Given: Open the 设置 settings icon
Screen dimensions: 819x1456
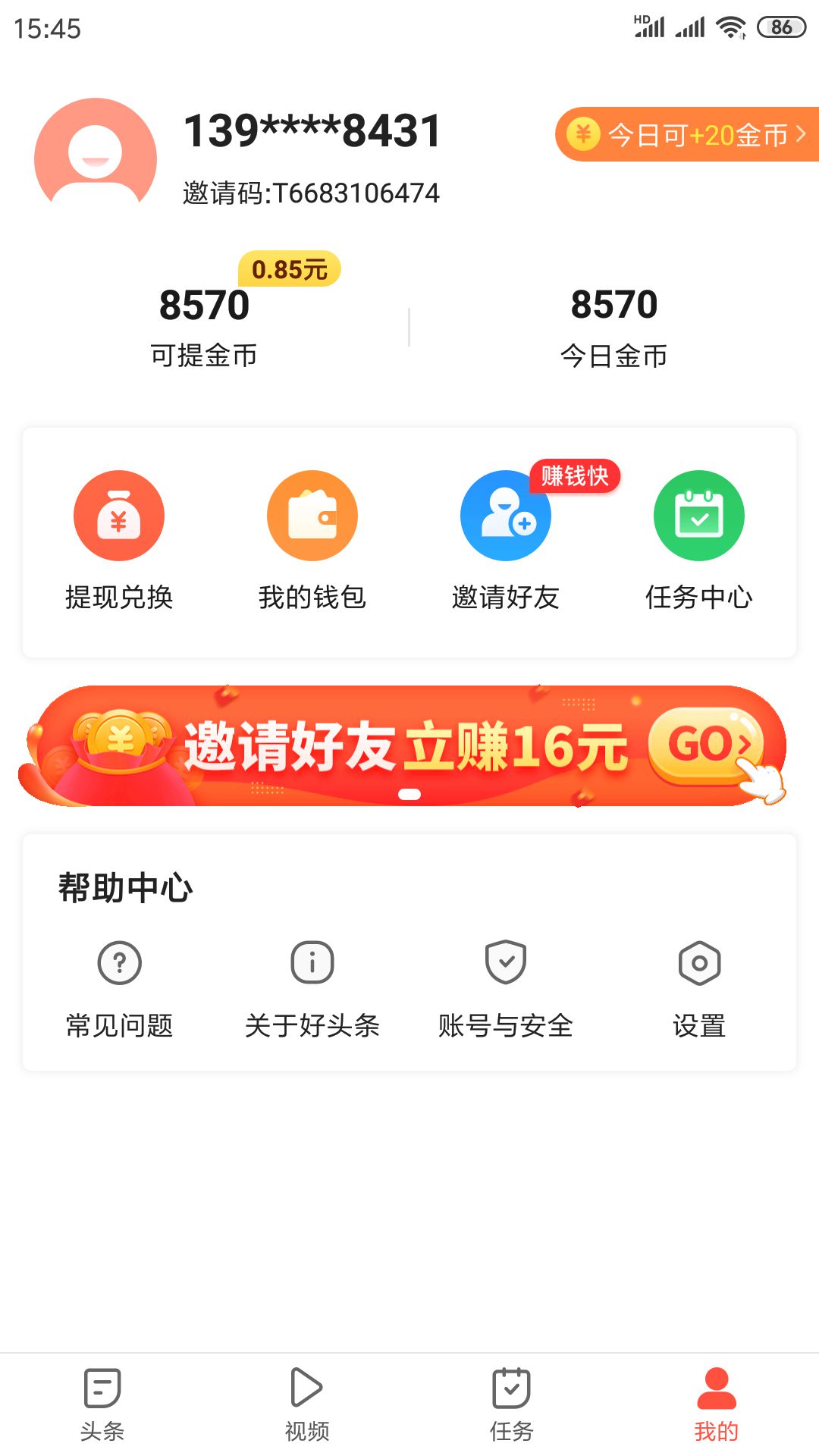Looking at the screenshot, I should pos(698,962).
